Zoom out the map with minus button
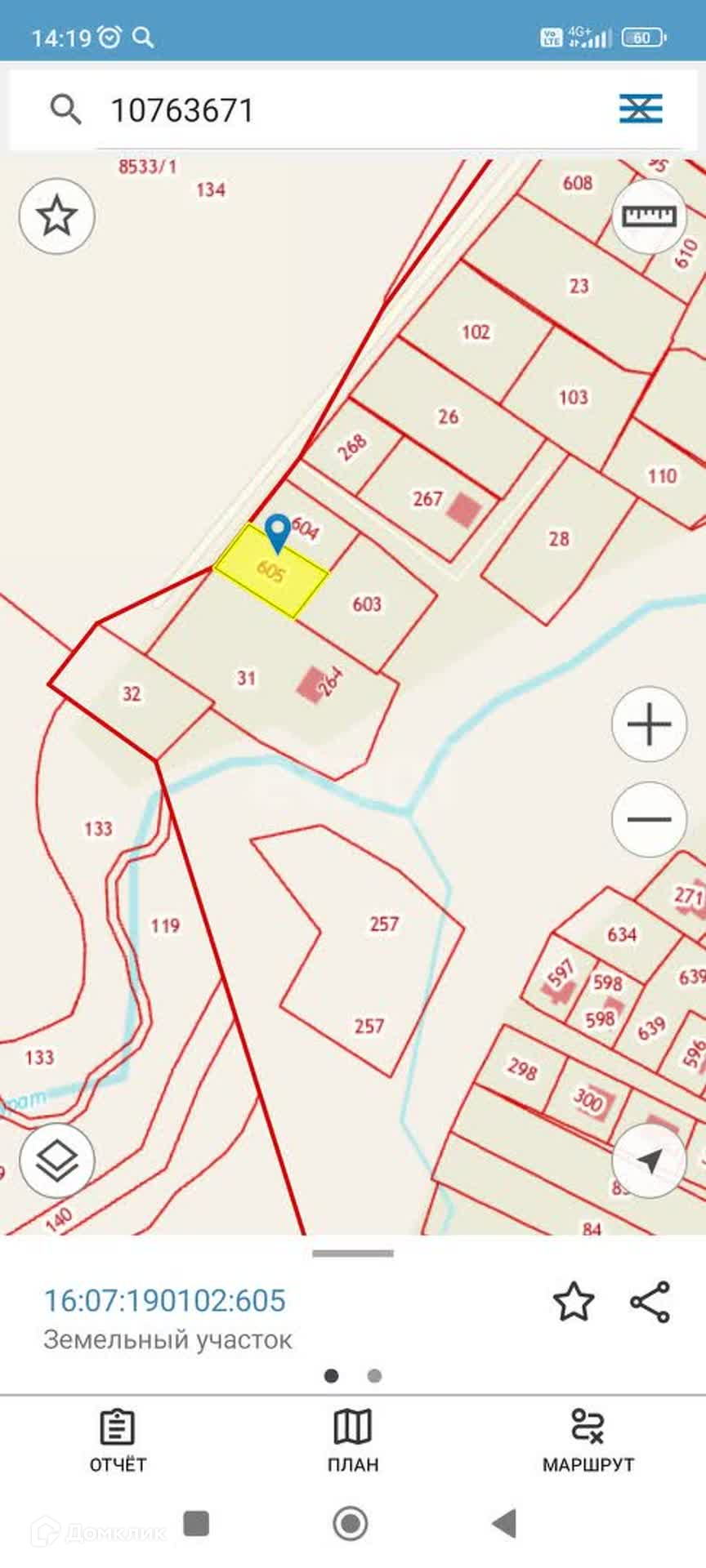The image size is (706, 1568). [x=649, y=819]
